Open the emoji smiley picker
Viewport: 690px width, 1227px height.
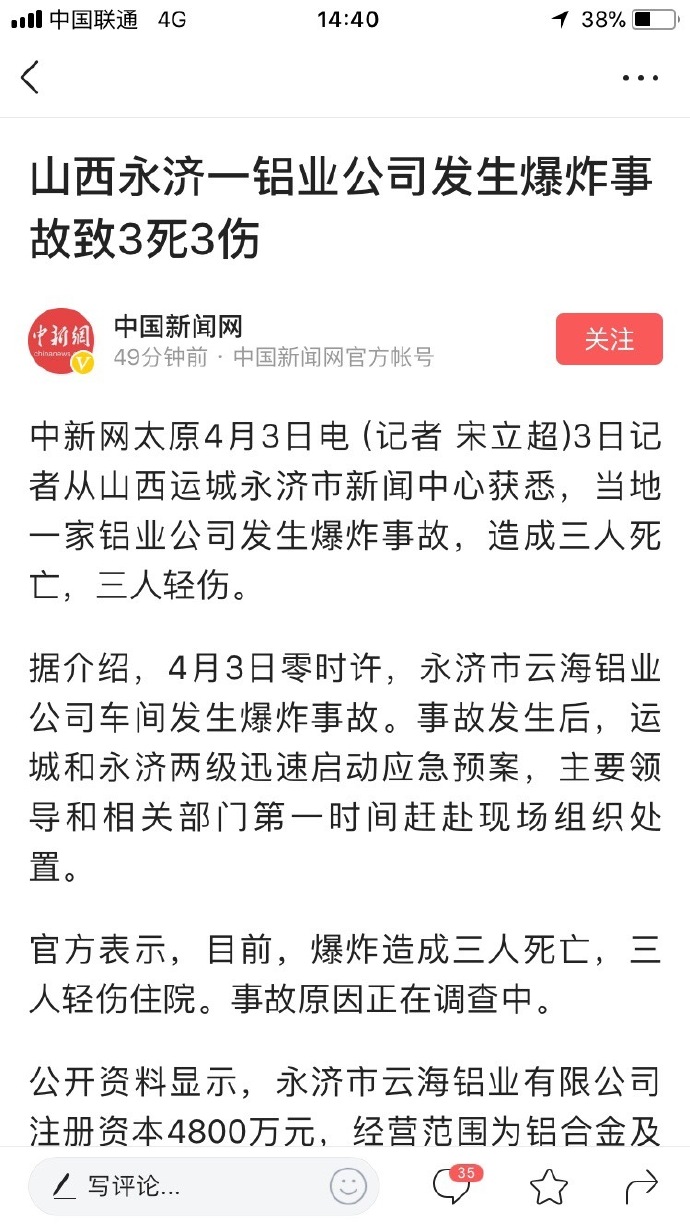(348, 1187)
